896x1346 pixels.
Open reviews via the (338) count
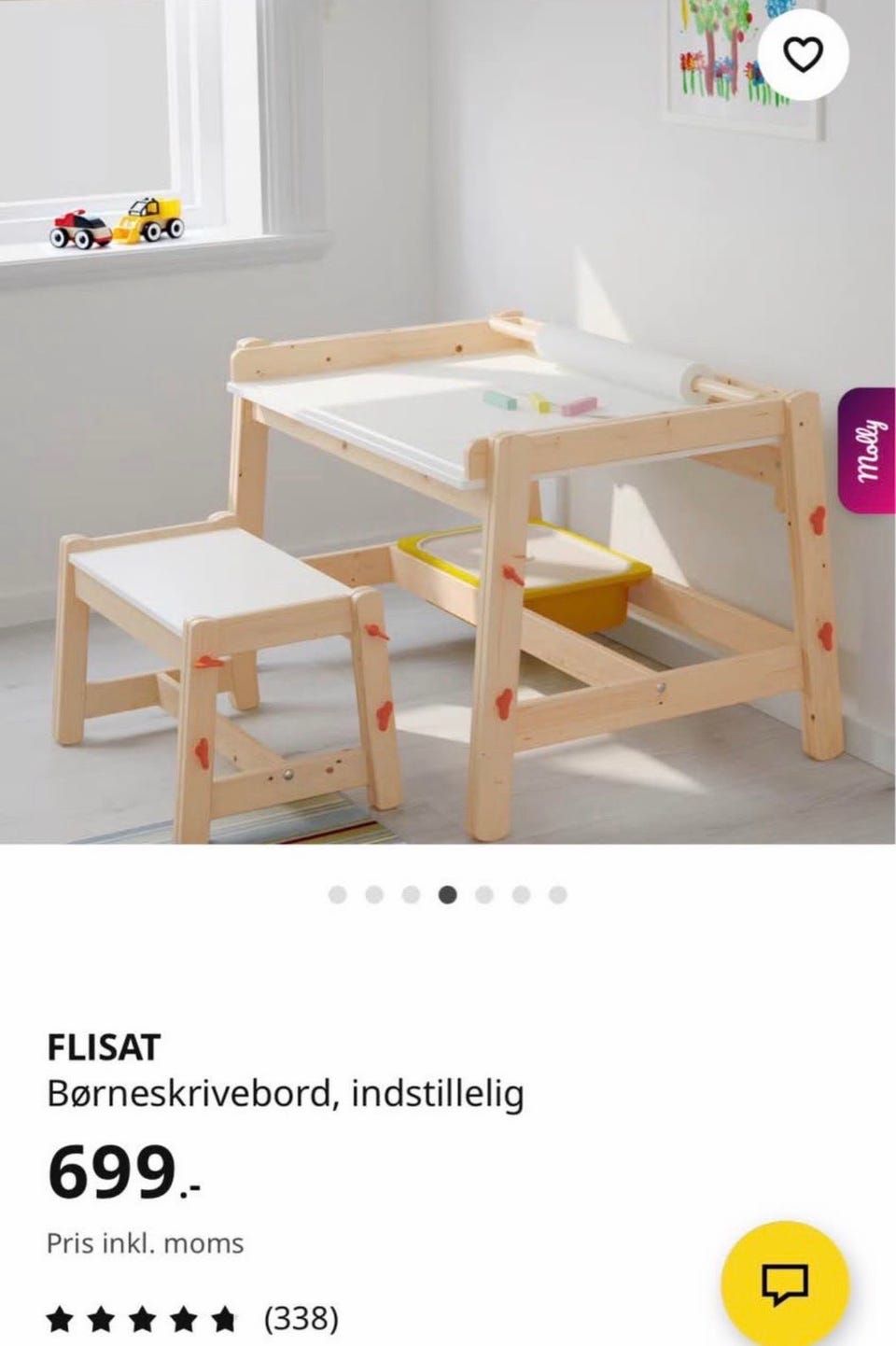[301, 1318]
